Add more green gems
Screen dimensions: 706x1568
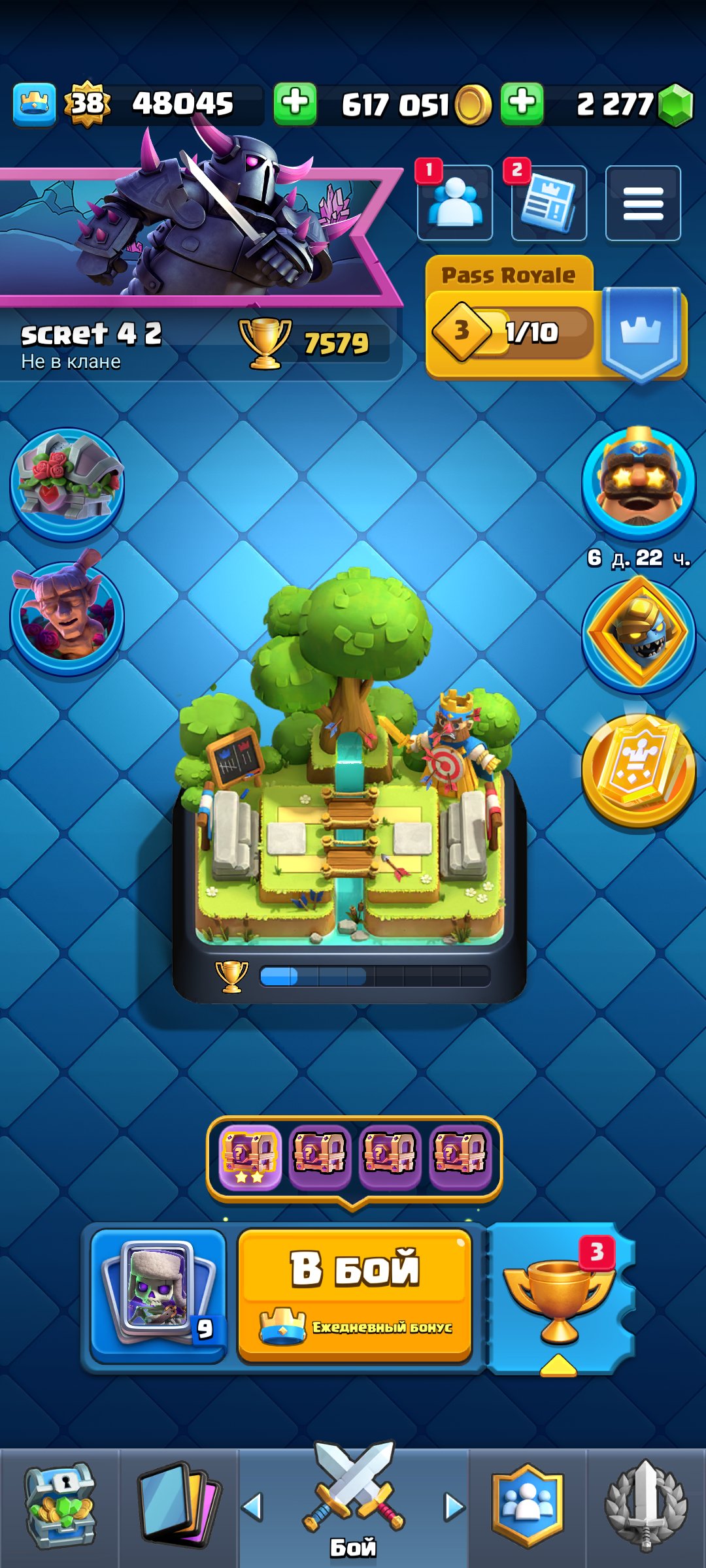(x=522, y=103)
